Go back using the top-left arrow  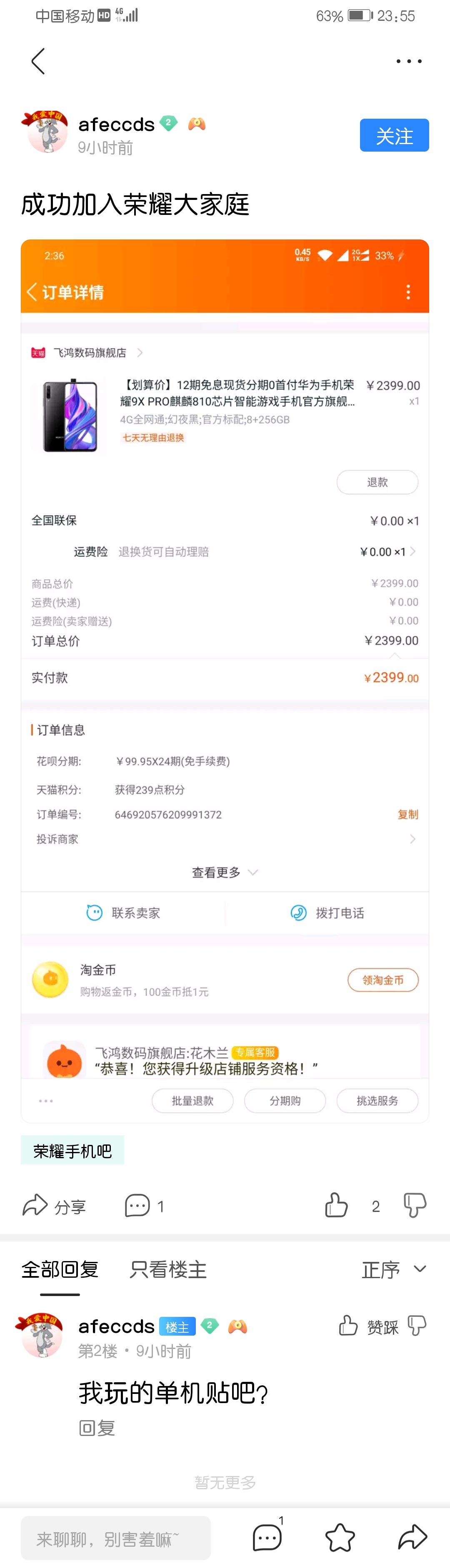(x=38, y=62)
